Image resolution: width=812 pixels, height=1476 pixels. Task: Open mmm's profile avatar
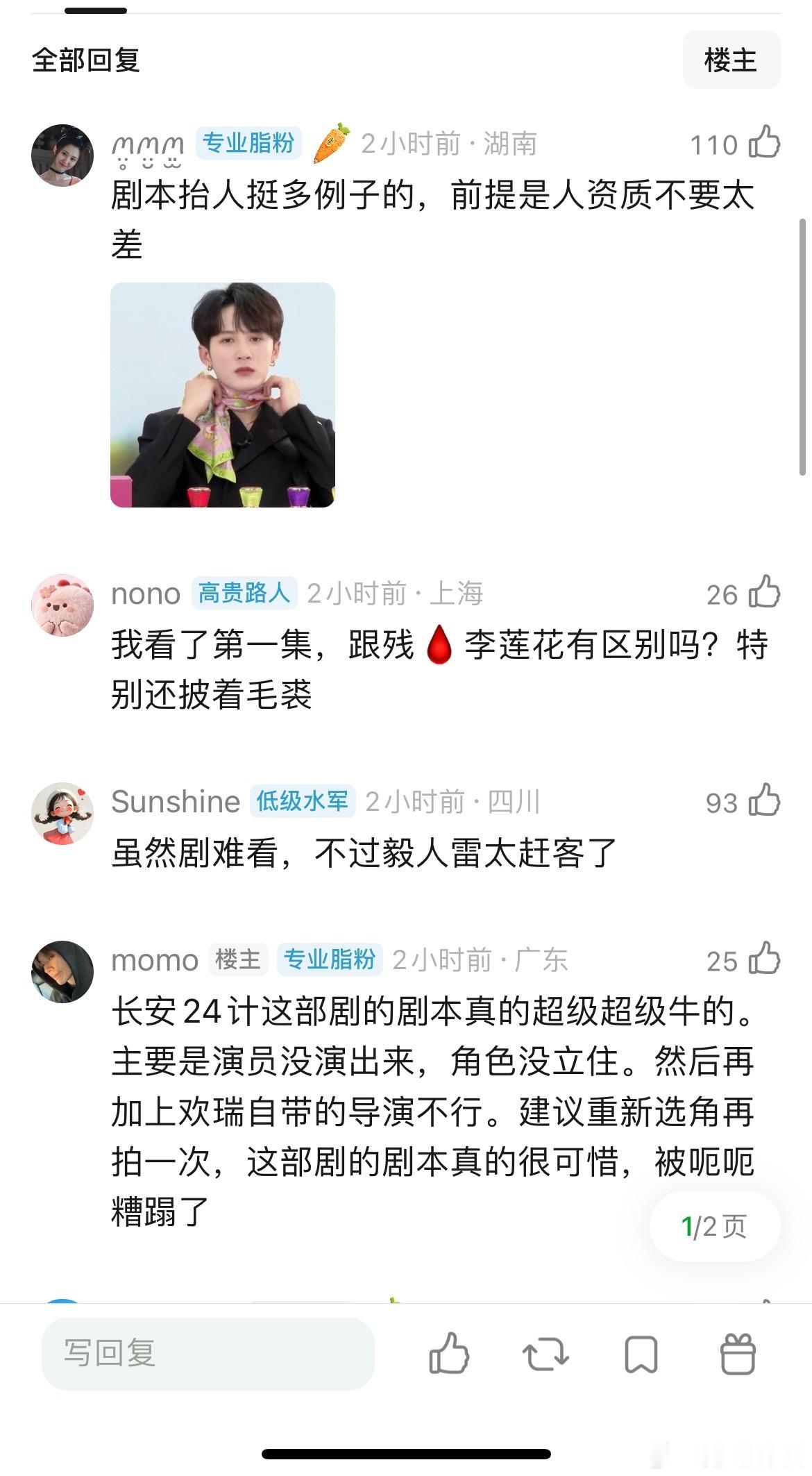(x=62, y=156)
